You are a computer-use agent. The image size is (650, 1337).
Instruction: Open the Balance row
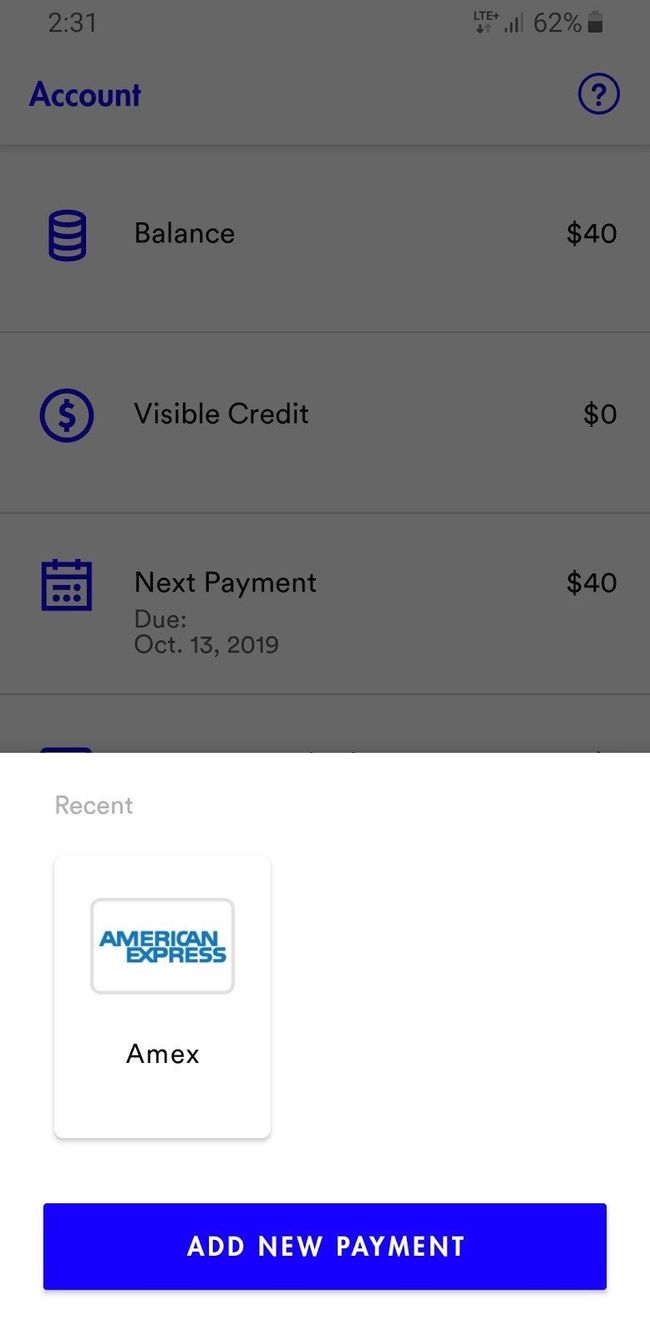(325, 234)
